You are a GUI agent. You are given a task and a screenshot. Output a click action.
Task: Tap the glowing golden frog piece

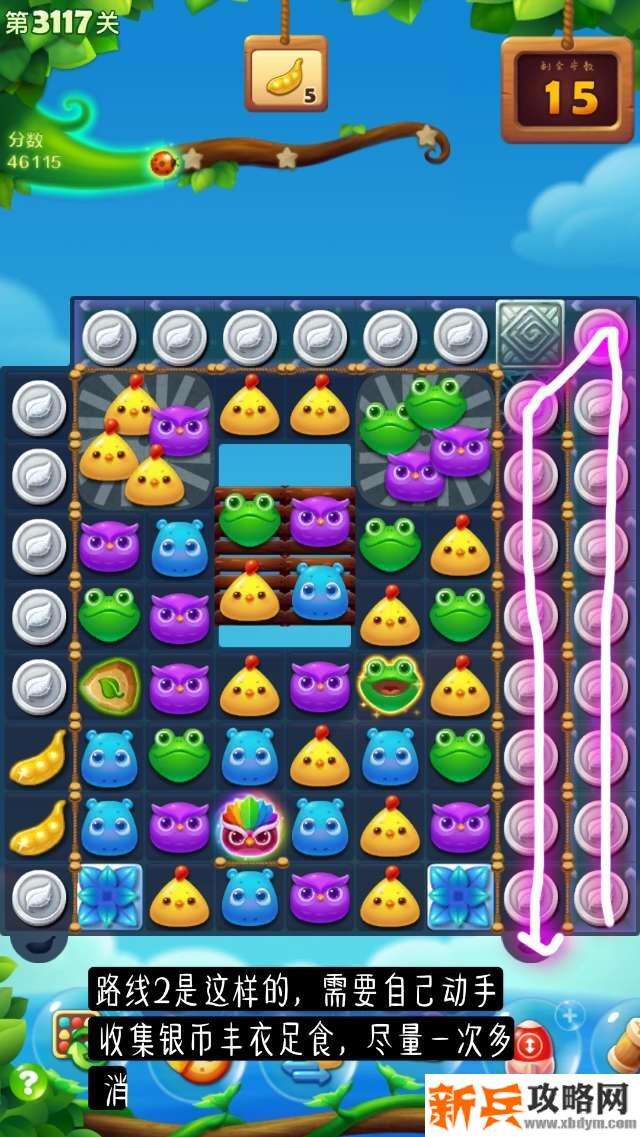pos(389,687)
